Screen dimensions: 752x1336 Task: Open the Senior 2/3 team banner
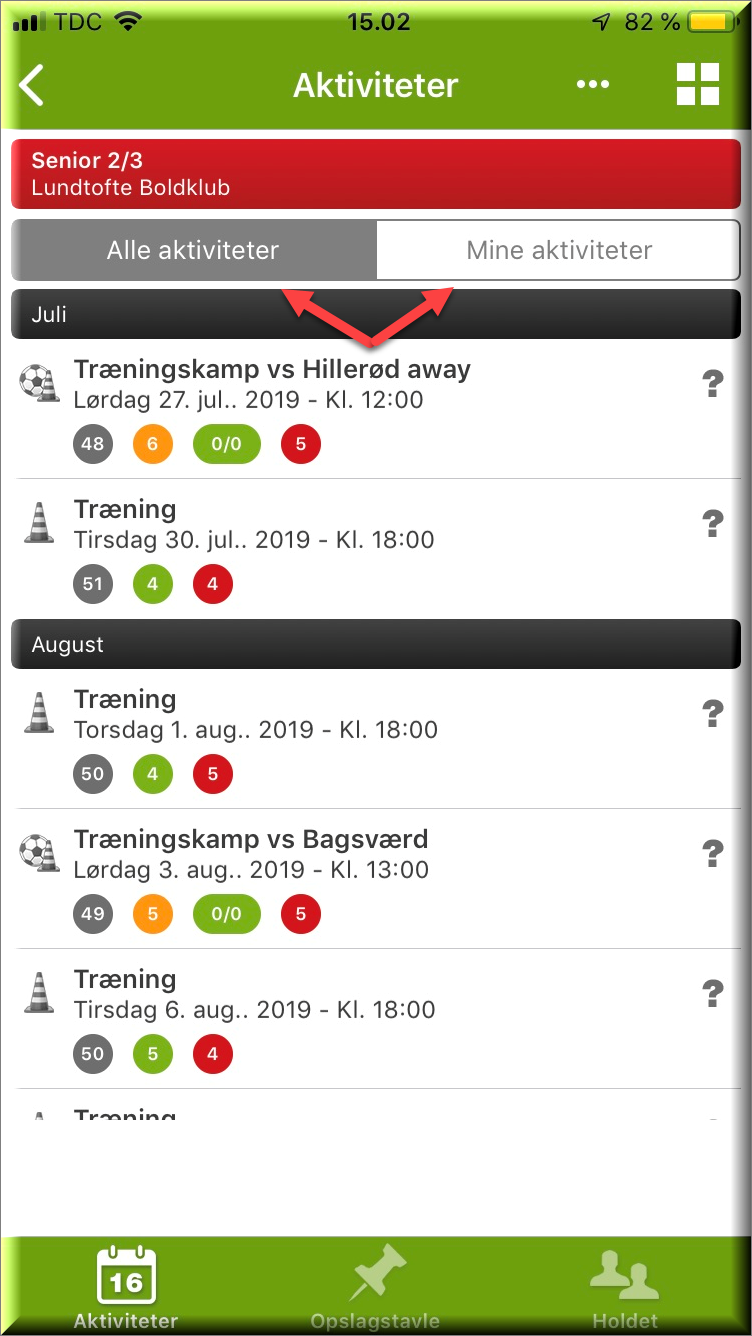tap(376, 174)
